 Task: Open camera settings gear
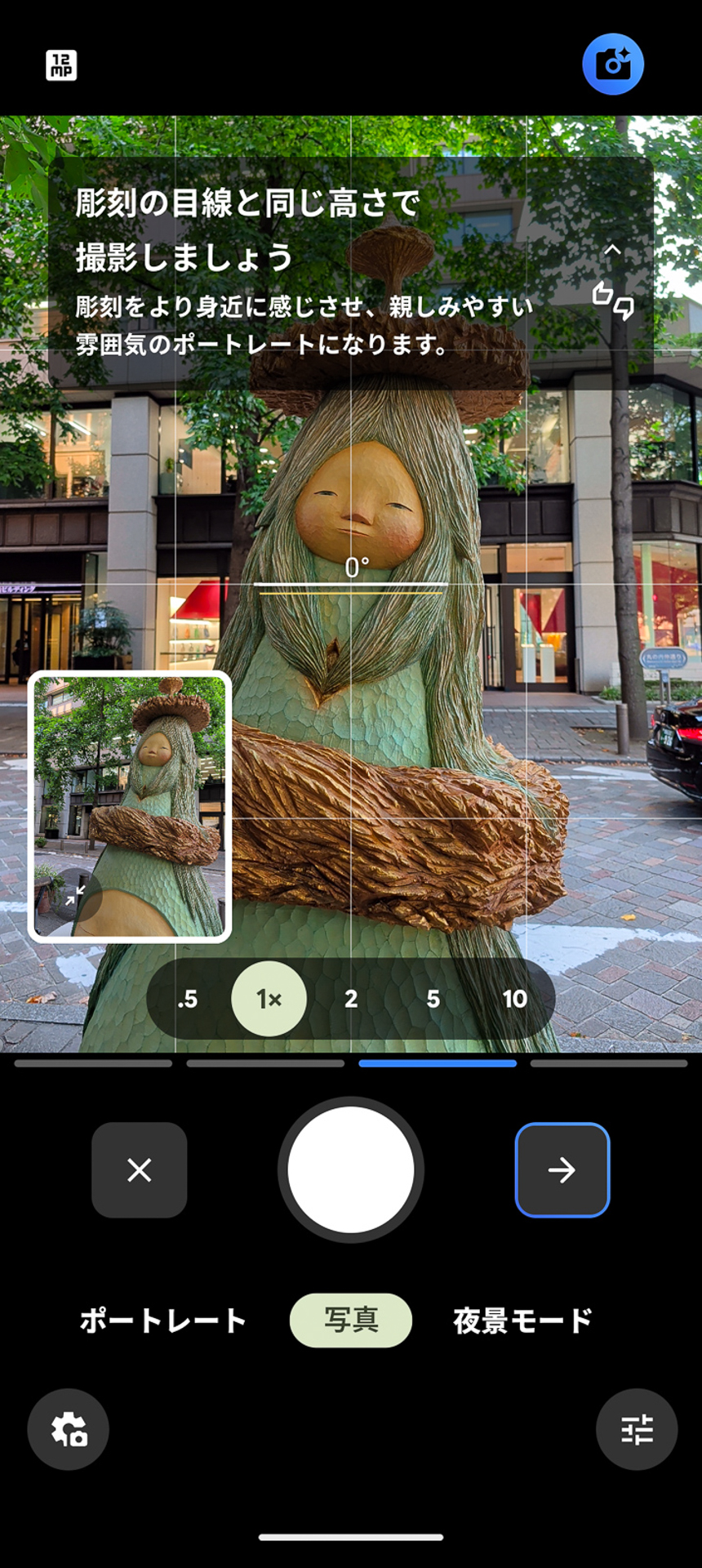[69, 1430]
